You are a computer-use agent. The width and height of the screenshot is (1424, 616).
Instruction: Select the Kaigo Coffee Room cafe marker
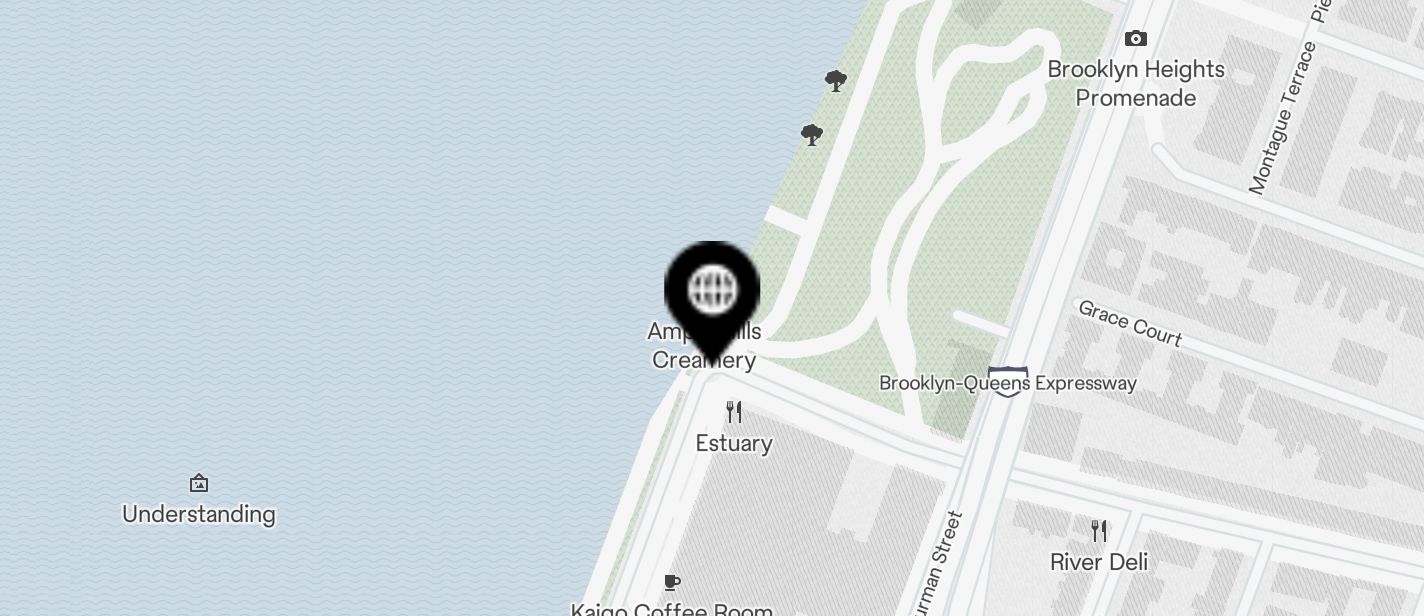(672, 582)
